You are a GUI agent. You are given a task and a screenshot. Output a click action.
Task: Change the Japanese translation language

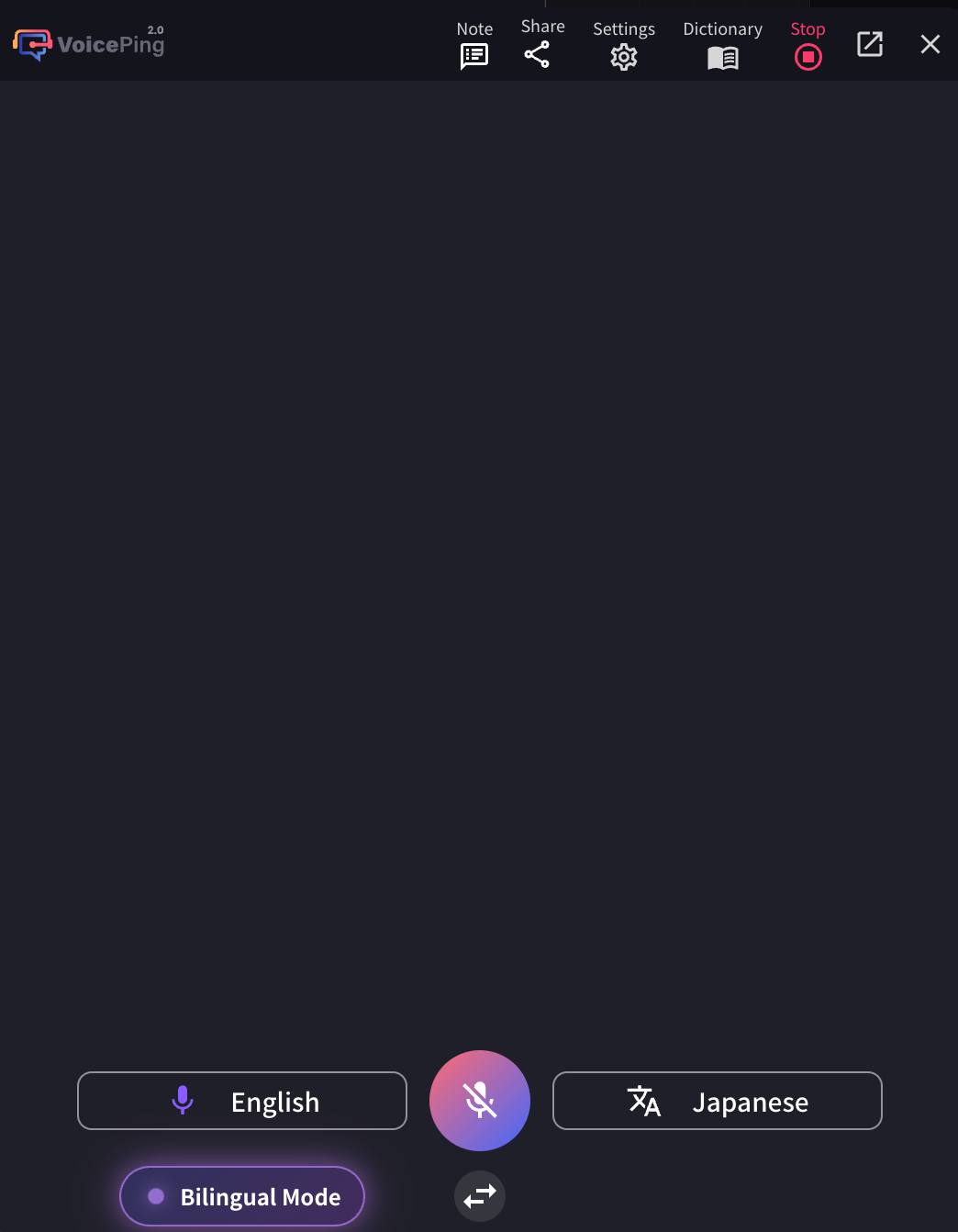point(717,1101)
